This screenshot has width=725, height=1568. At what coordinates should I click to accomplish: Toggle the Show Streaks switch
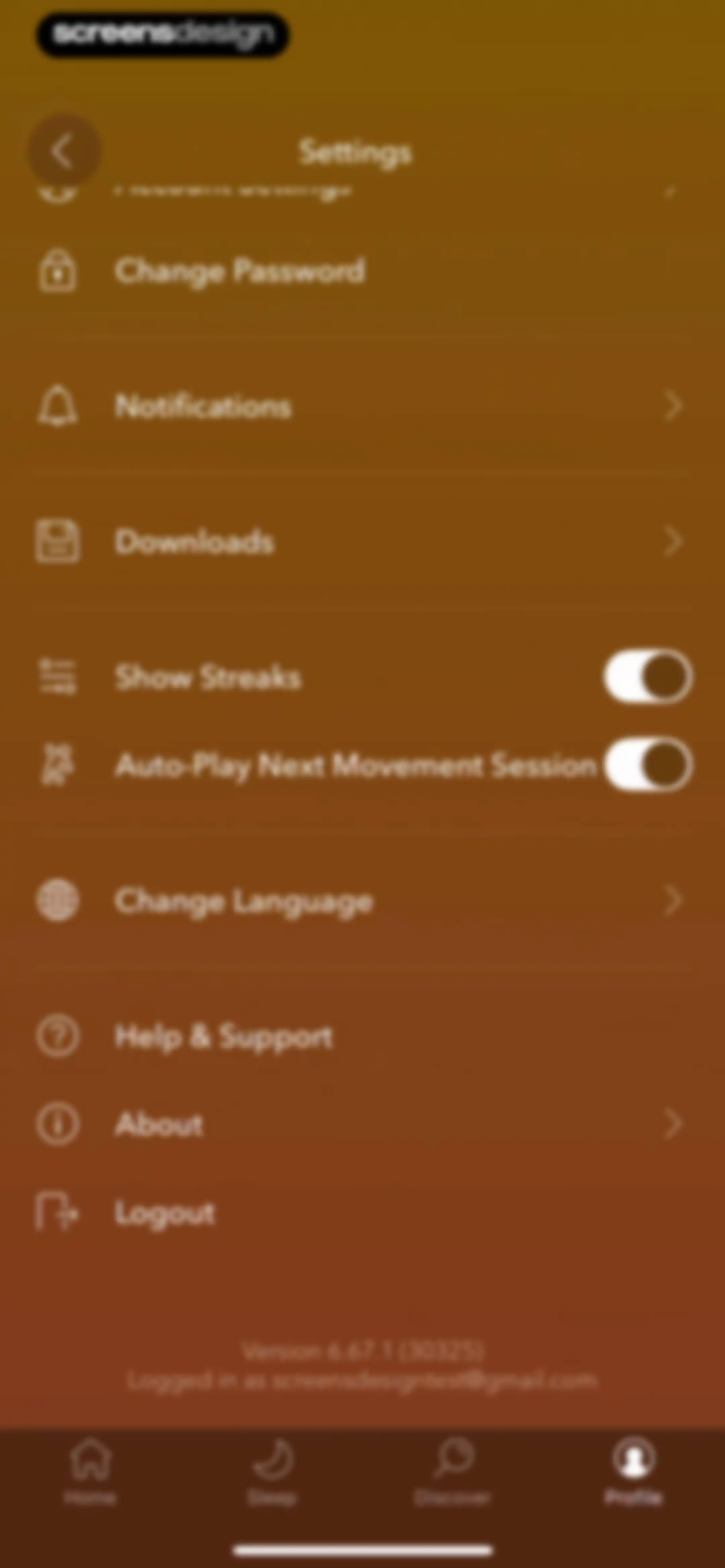click(648, 677)
